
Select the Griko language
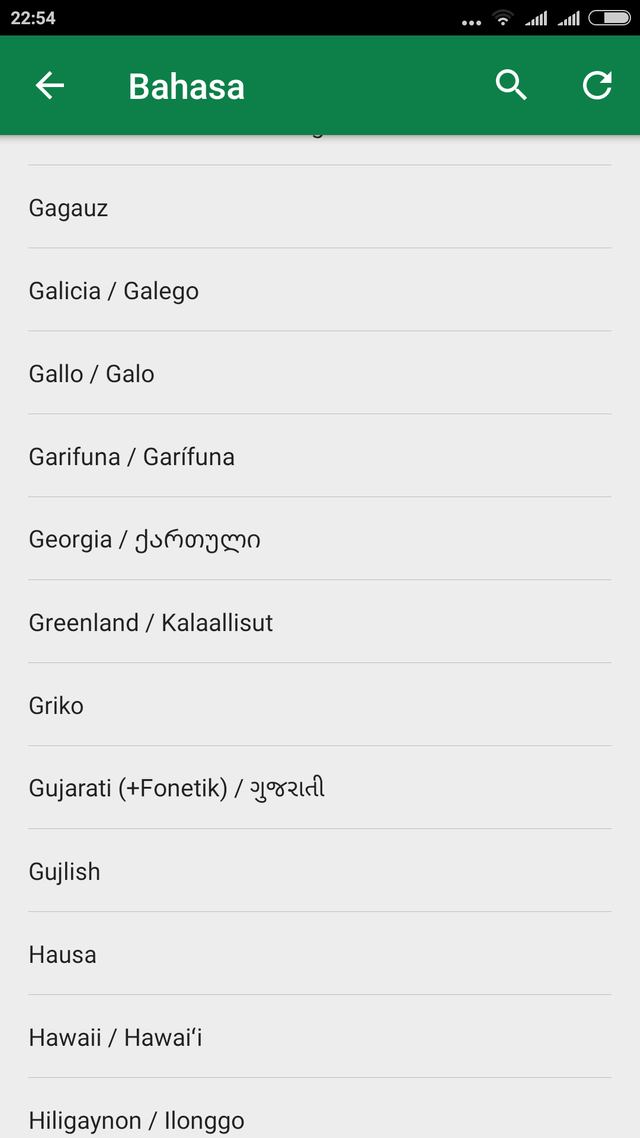[320, 705]
